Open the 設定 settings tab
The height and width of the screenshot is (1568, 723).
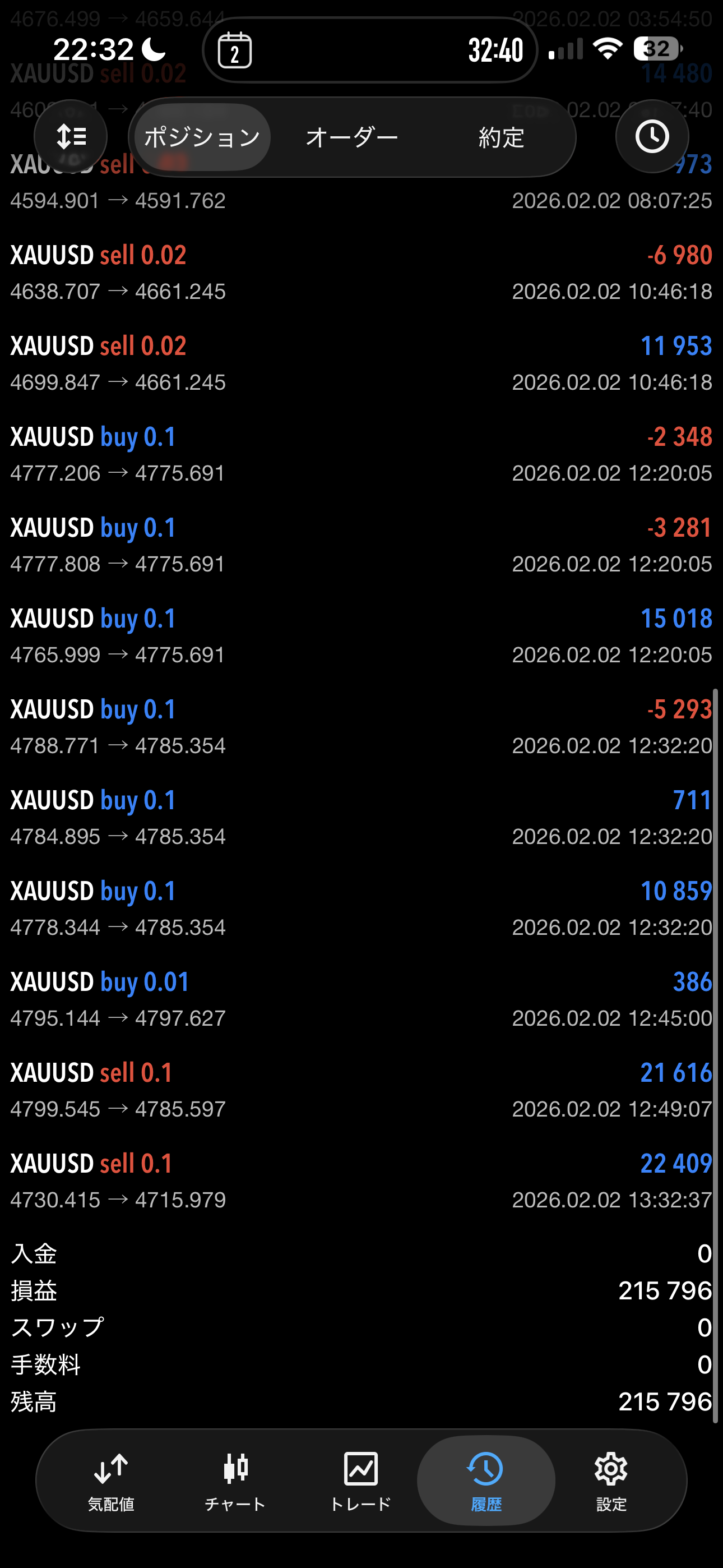pos(611,1481)
